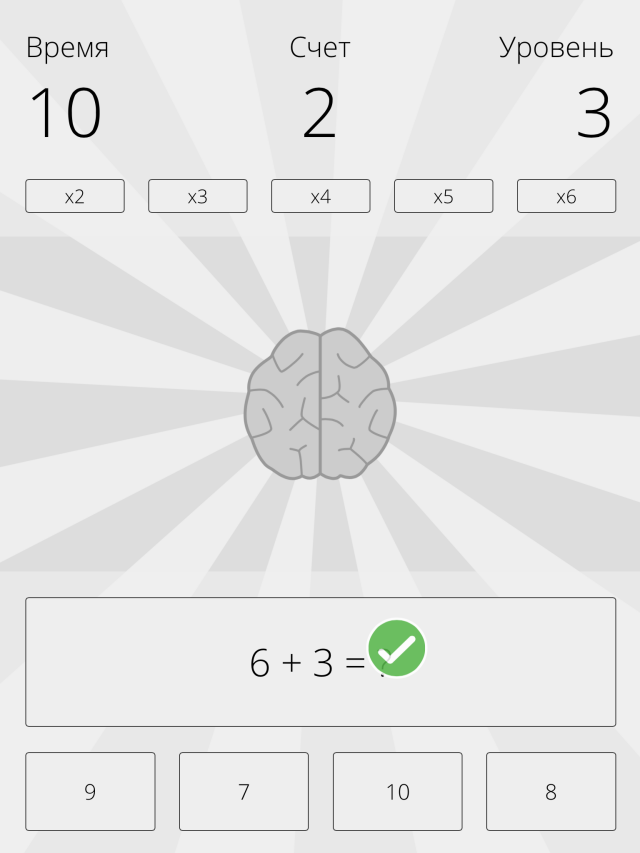Tap answer 8

click(550, 791)
